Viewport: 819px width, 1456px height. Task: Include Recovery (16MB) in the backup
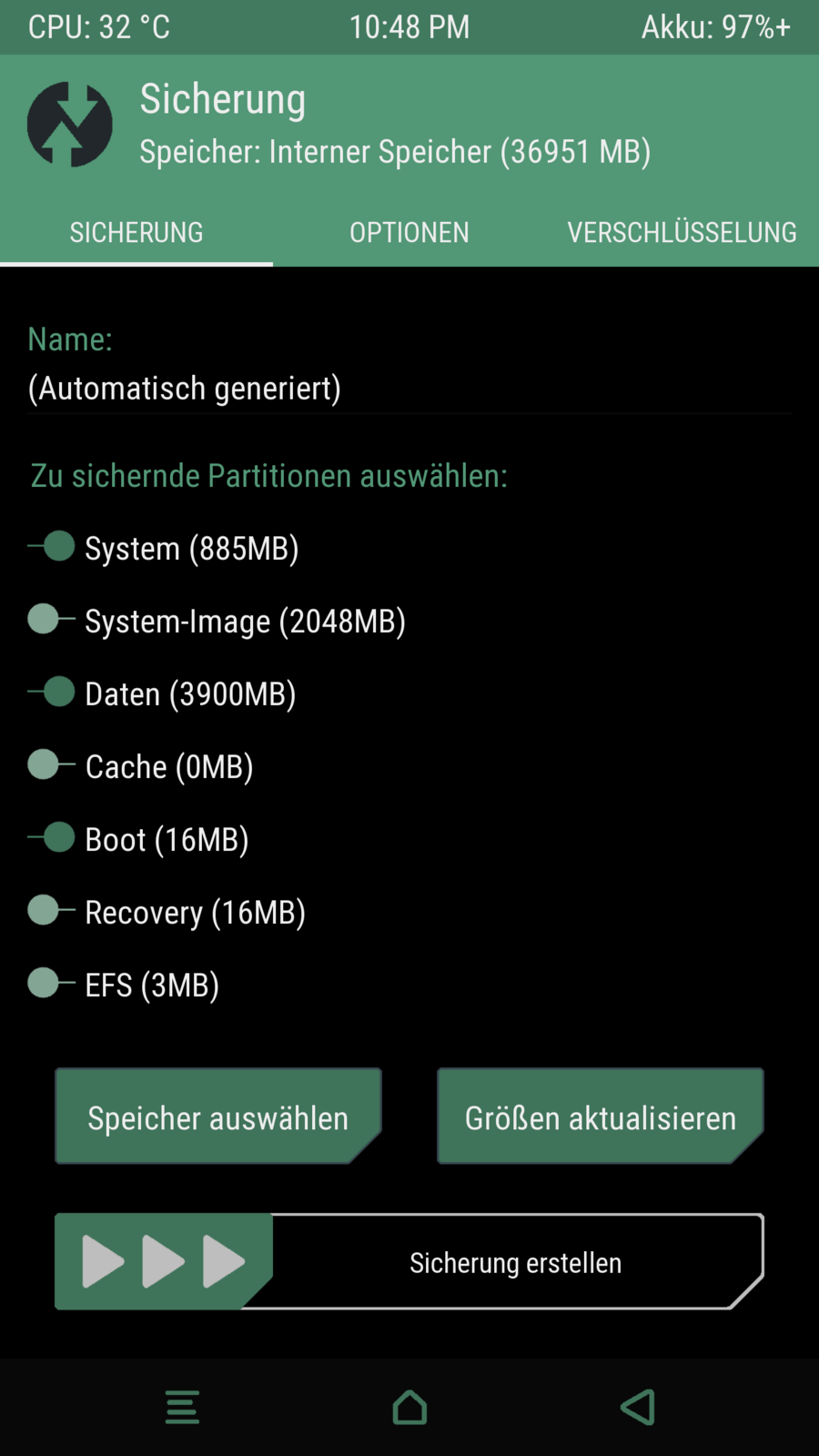point(52,911)
